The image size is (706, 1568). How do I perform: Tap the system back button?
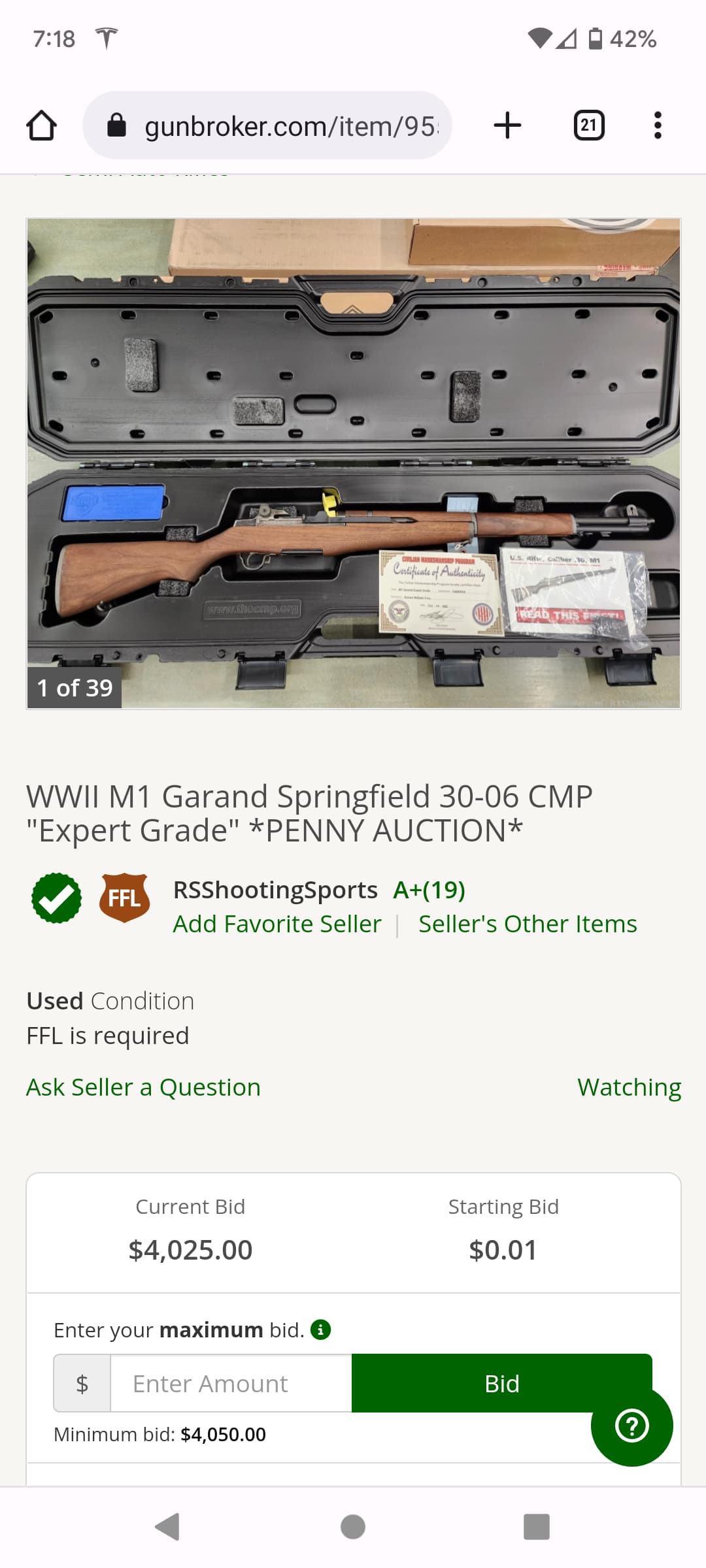168,1527
